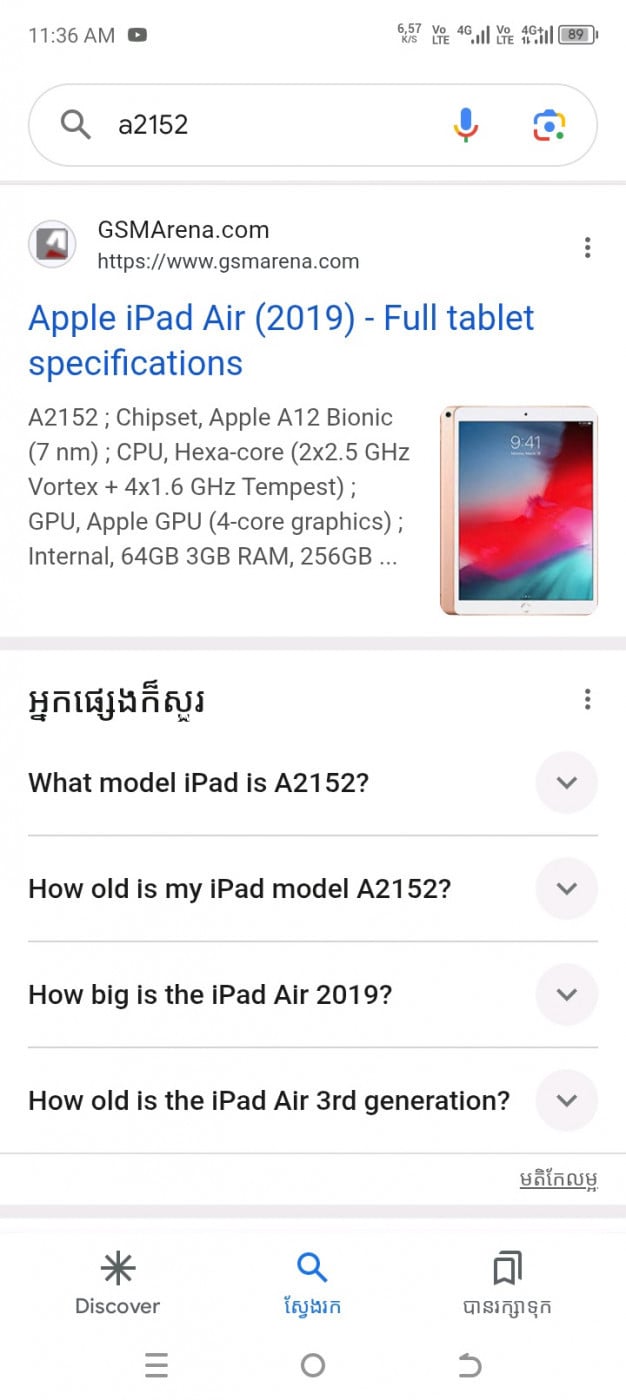Open the GSMArena result overflow menu

[x=587, y=247]
